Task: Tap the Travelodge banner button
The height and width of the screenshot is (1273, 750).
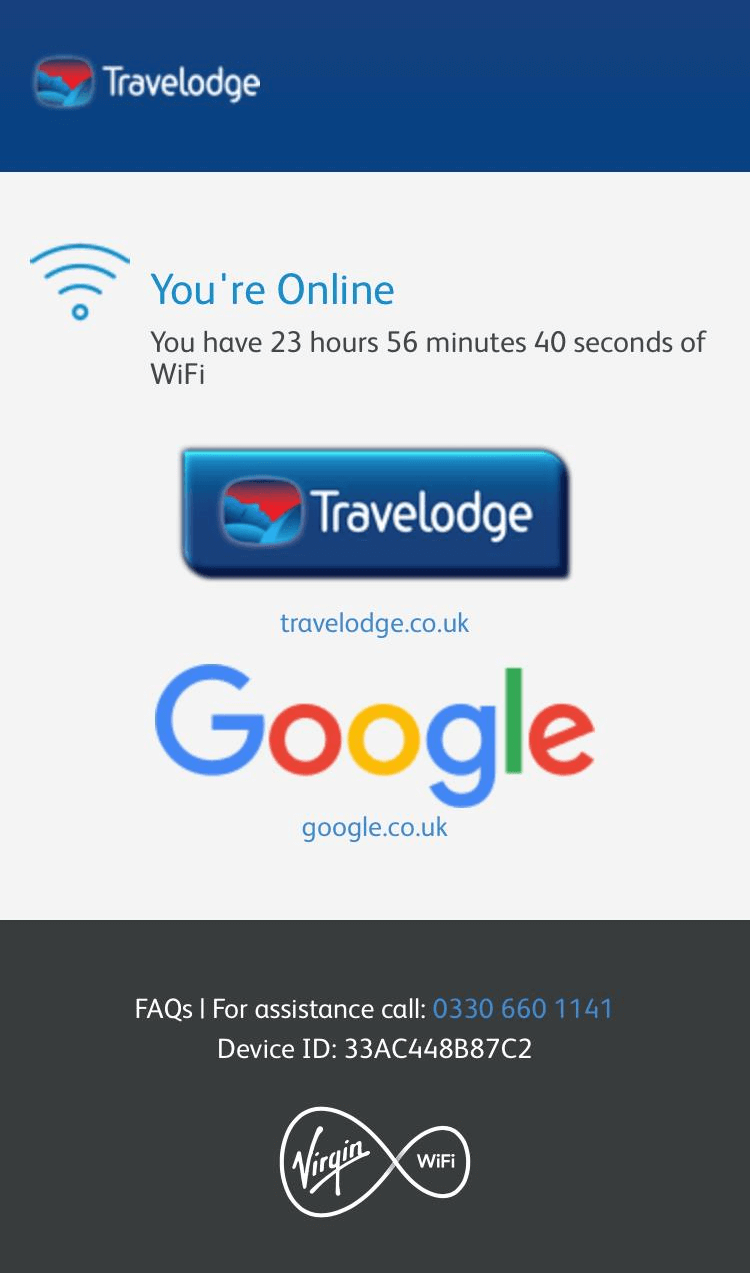Action: tap(375, 513)
